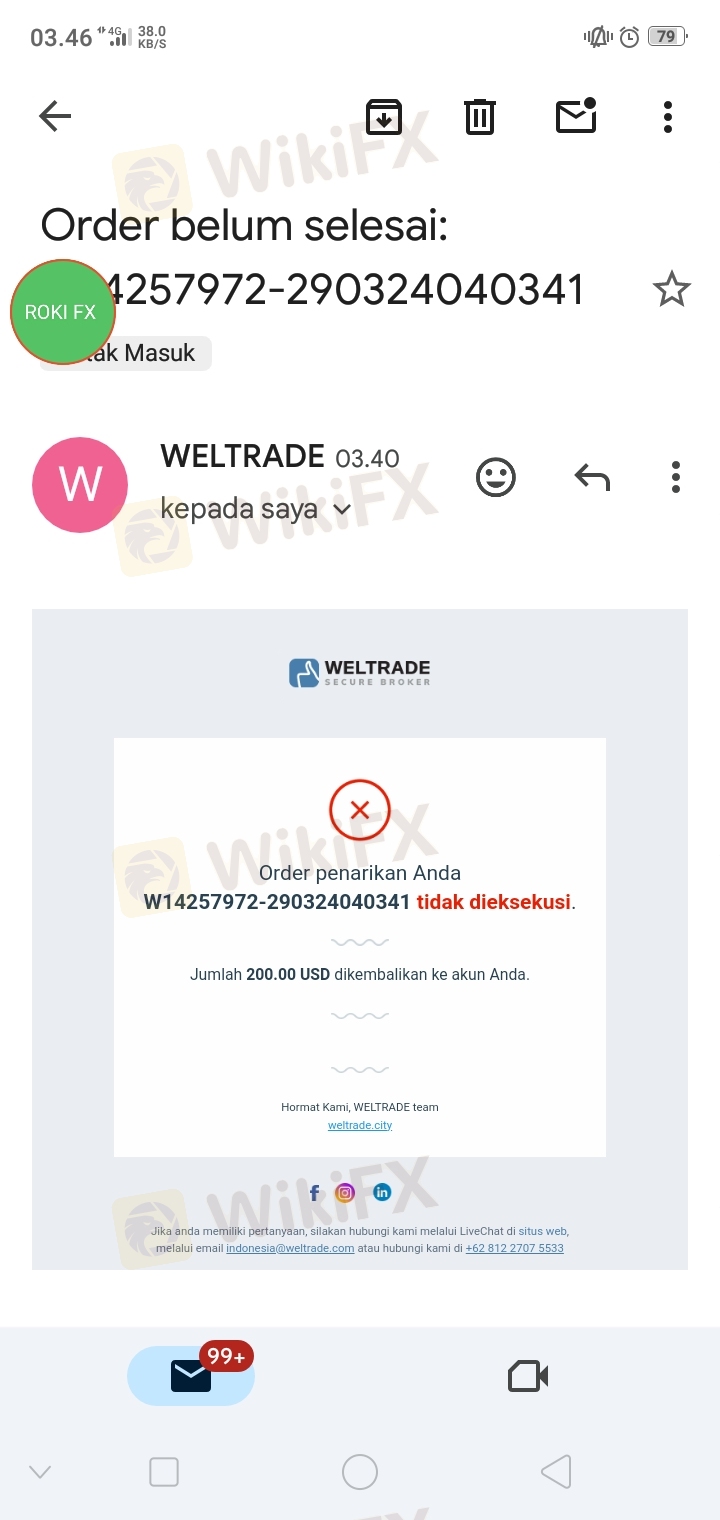Switch to the Mail tab
Screen dimensions: 720x1520
pyautogui.click(x=191, y=1376)
